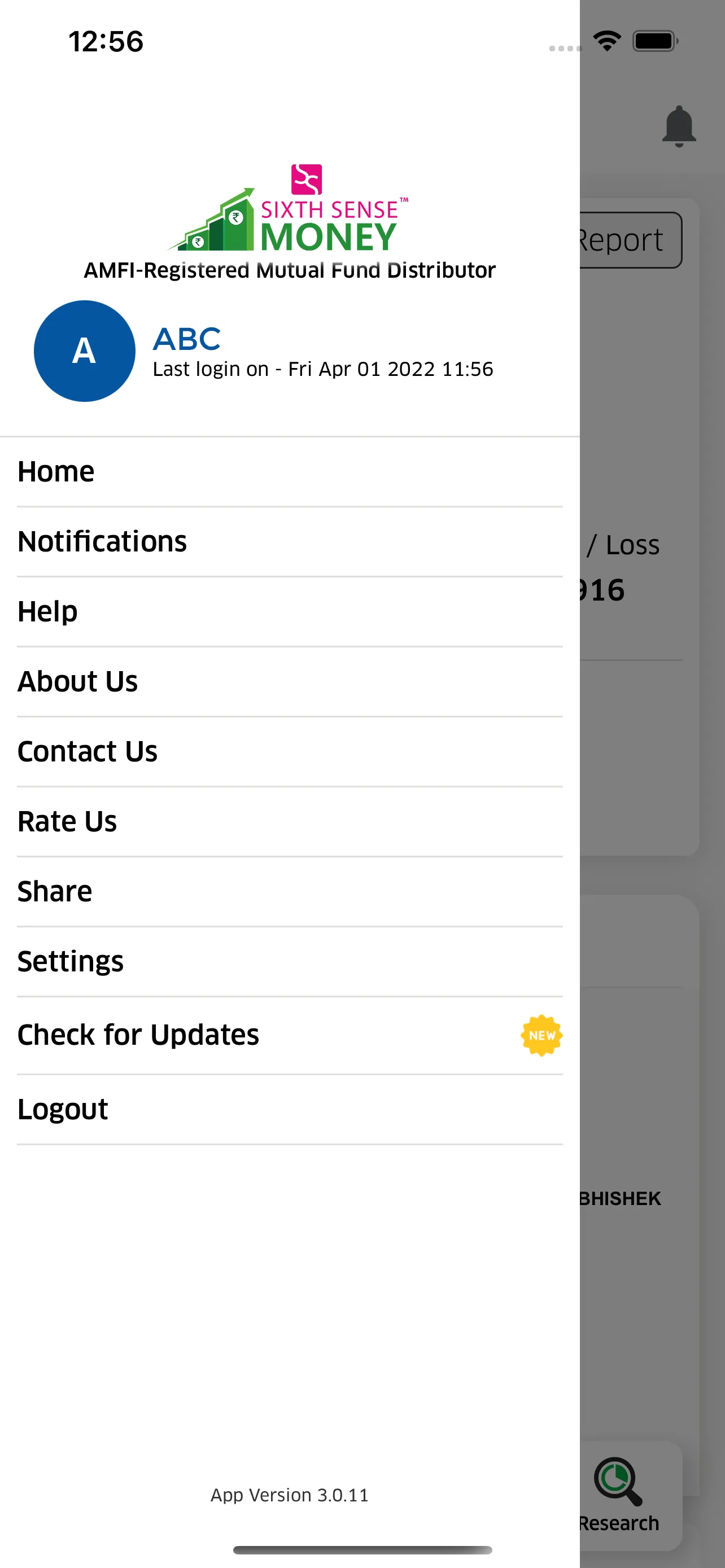Select Rate Us option
Viewport: 725px width, 1568px height.
(x=290, y=822)
